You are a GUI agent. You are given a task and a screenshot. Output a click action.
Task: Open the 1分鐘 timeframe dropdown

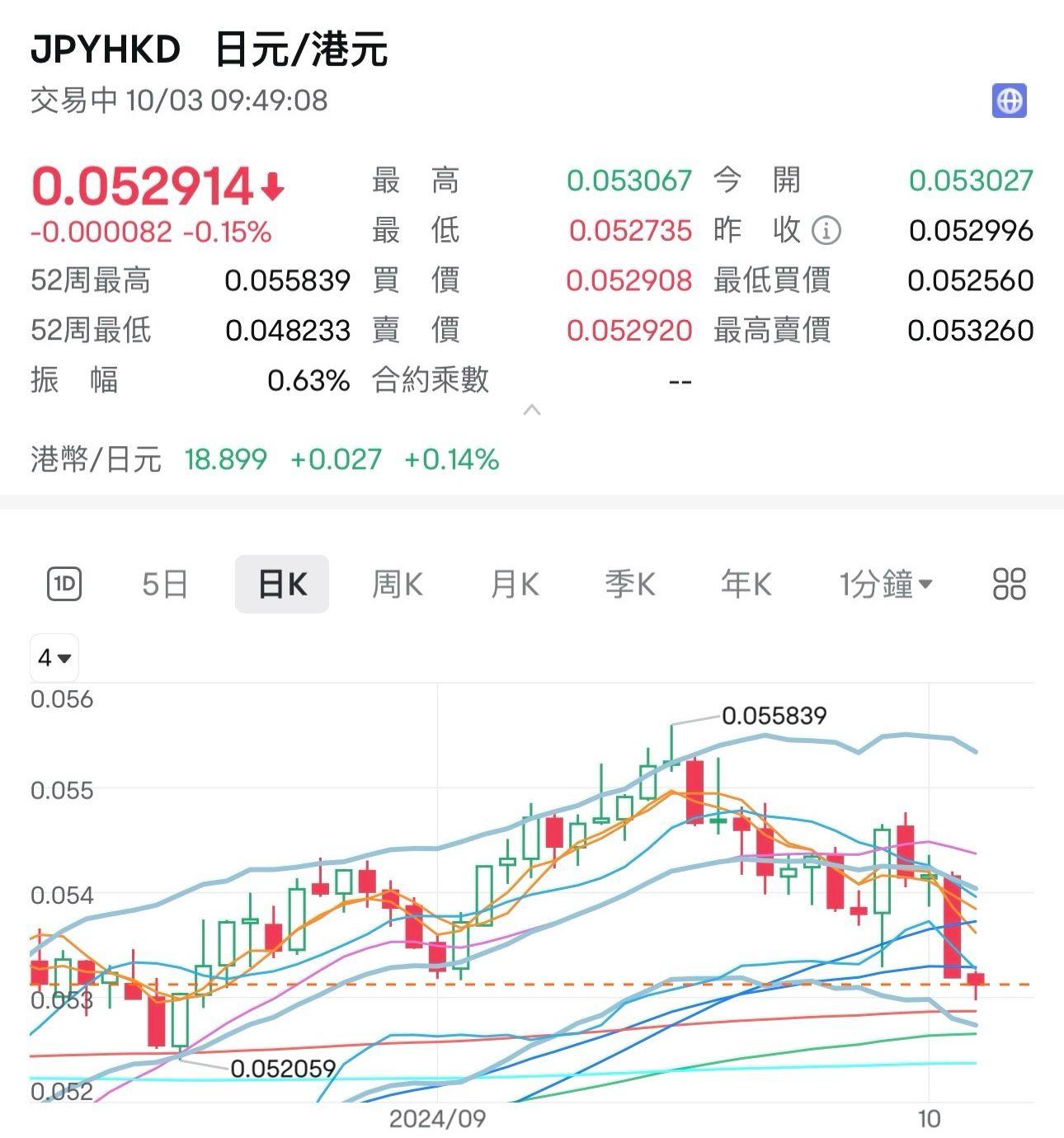(886, 583)
